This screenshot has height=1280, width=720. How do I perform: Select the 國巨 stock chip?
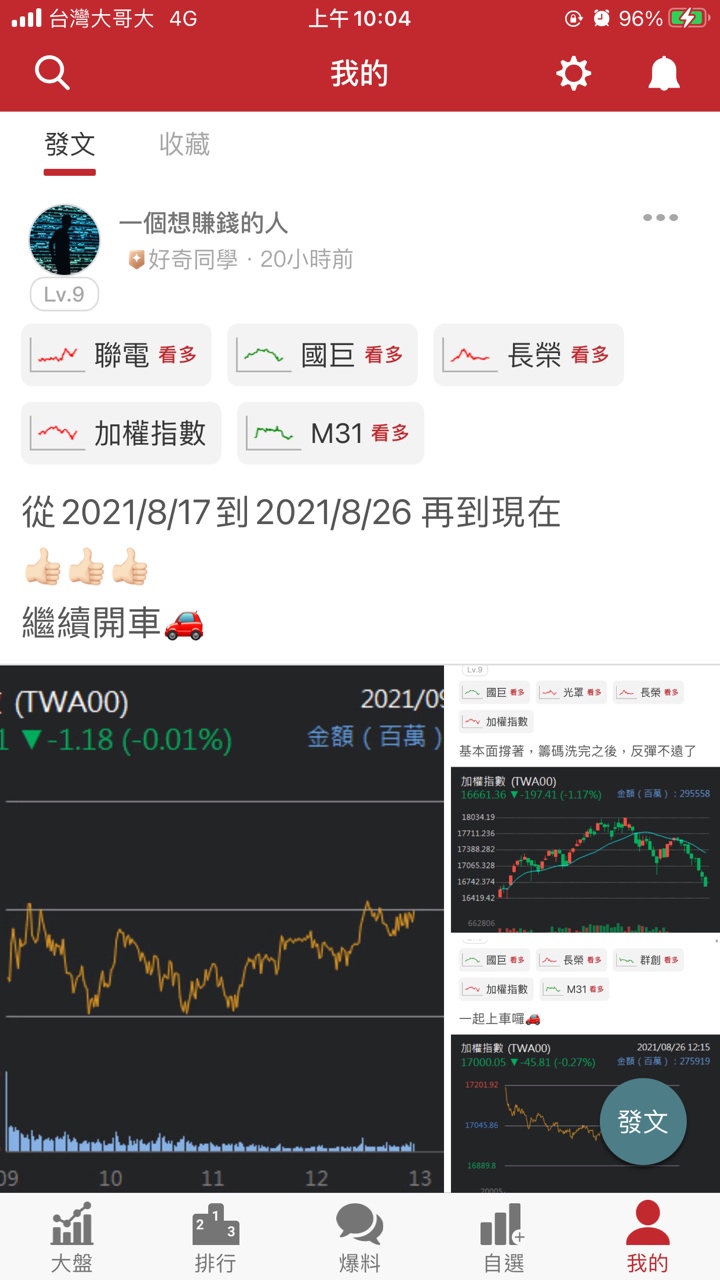point(322,355)
